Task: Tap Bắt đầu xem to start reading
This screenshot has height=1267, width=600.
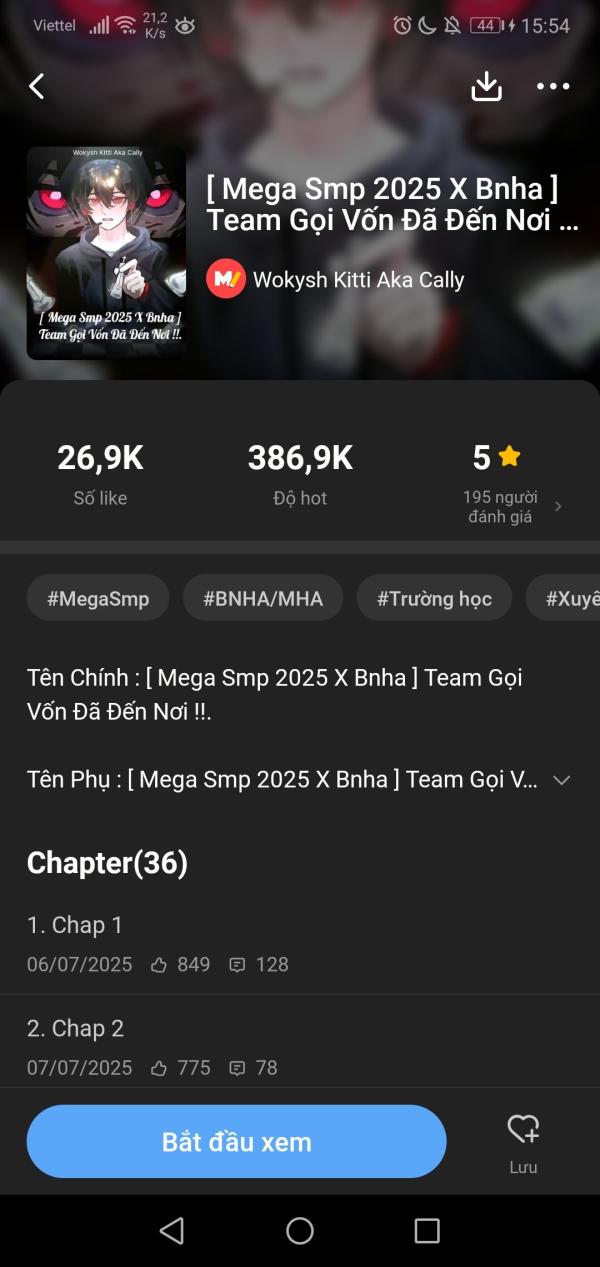Action: click(x=236, y=1141)
